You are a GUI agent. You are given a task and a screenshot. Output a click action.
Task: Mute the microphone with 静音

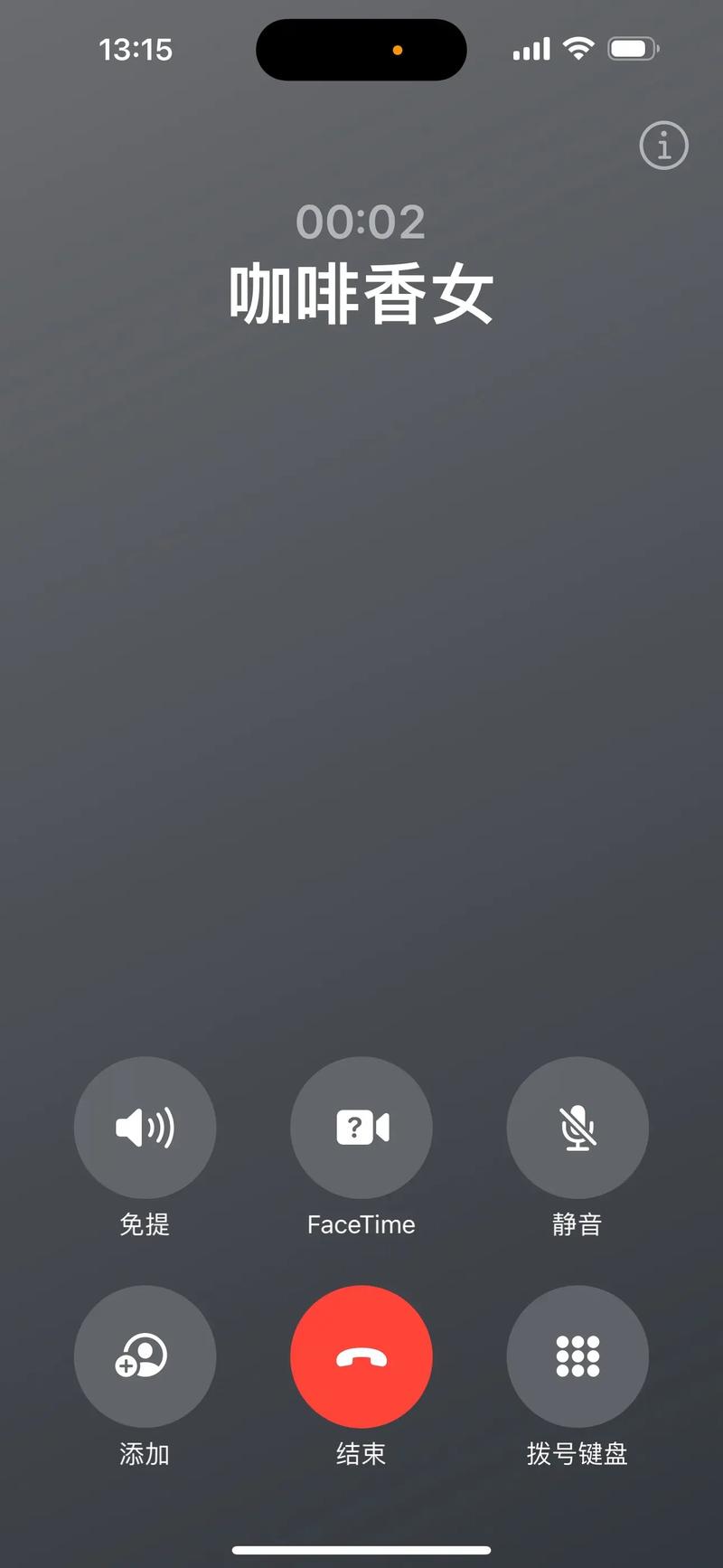tap(577, 1128)
